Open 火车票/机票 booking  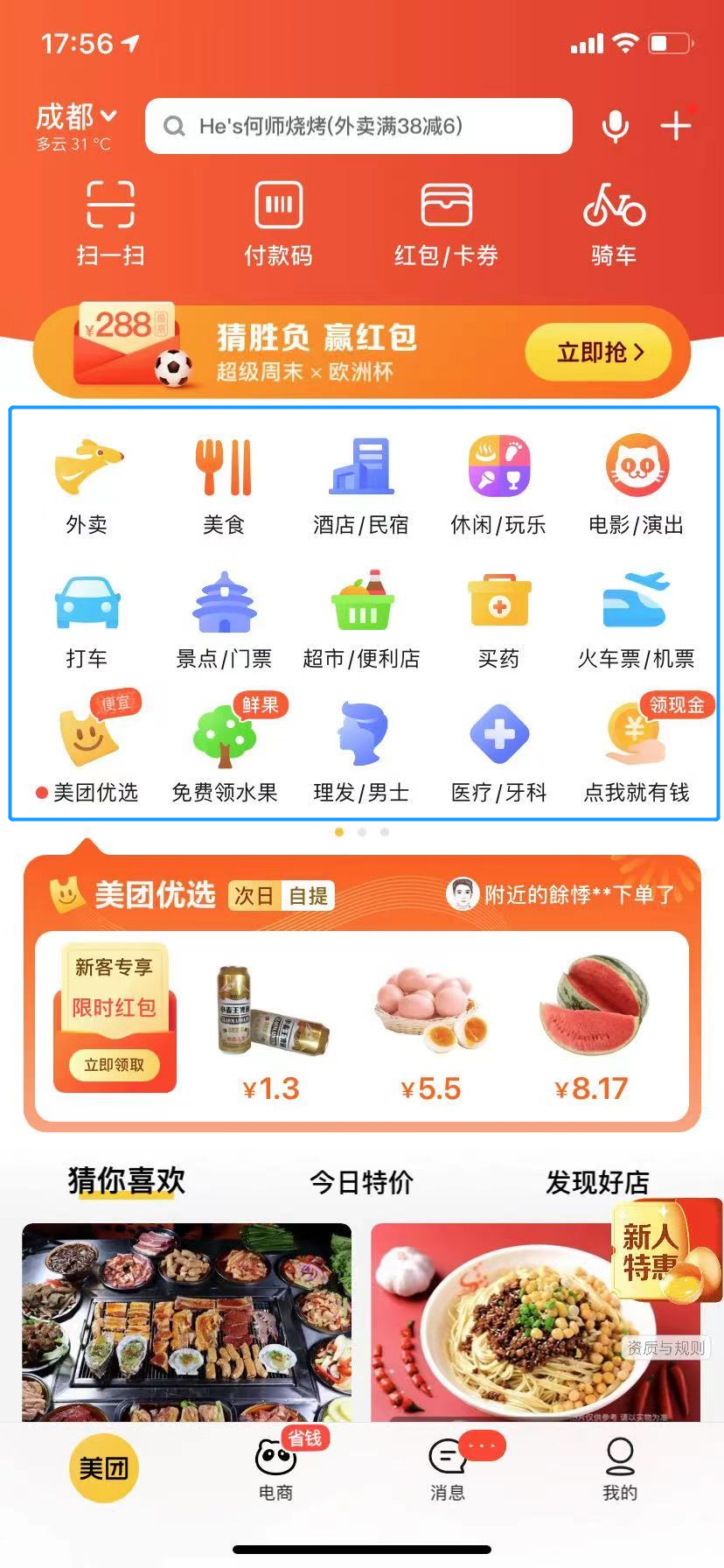click(x=636, y=620)
